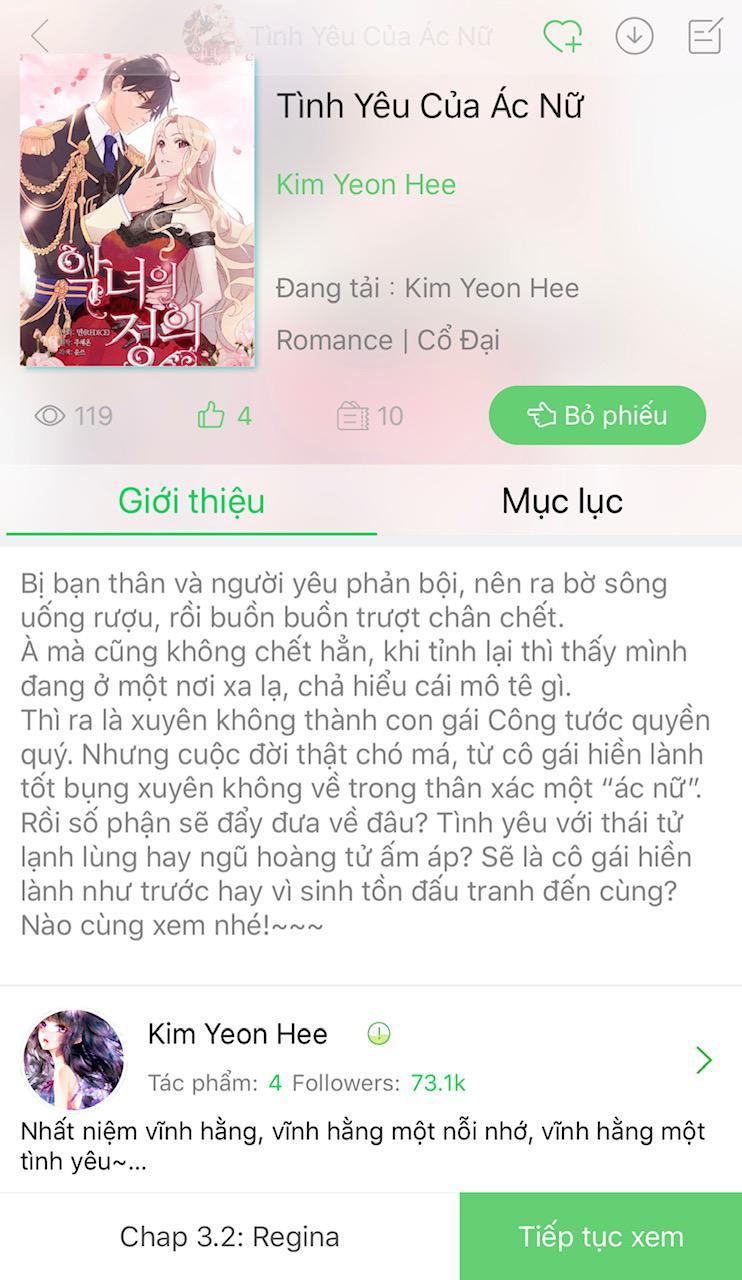Continue reading with Tiếp tục xem
Image resolution: width=742 pixels, height=1280 pixels.
[x=600, y=1237]
